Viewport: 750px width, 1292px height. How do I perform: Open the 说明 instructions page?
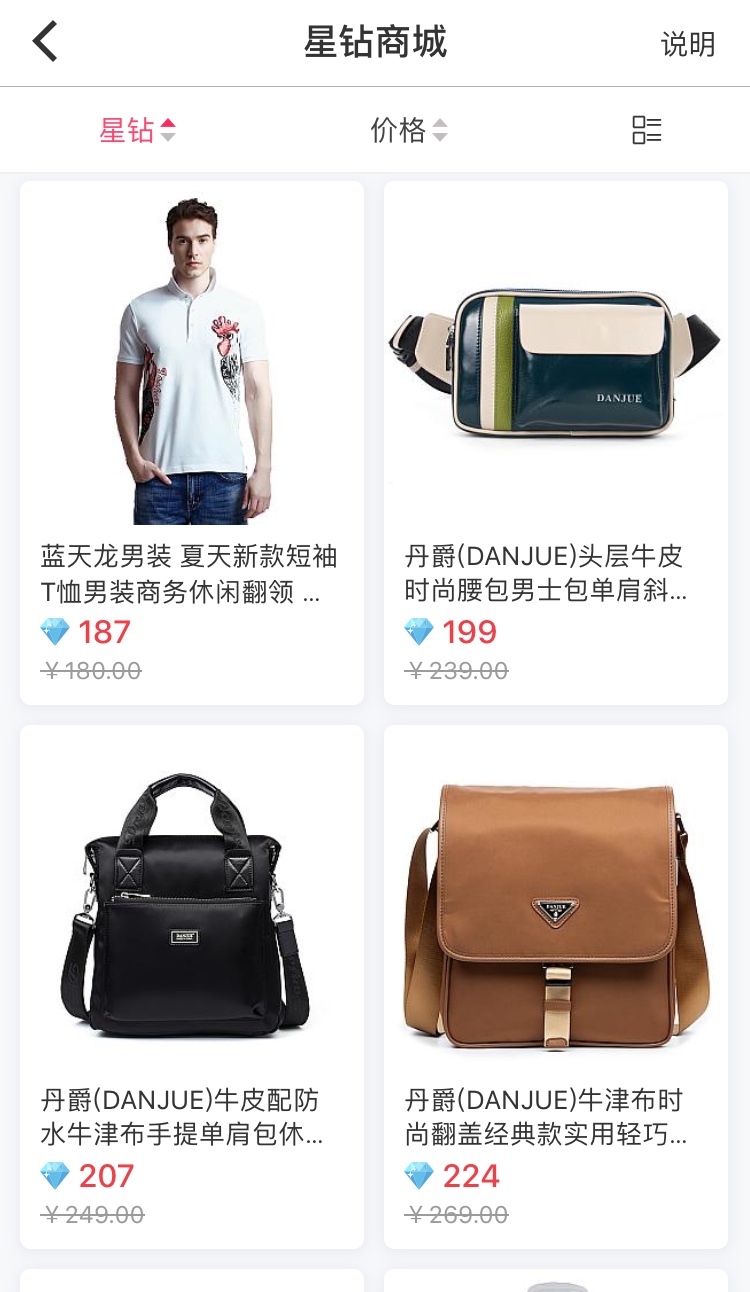click(x=687, y=45)
